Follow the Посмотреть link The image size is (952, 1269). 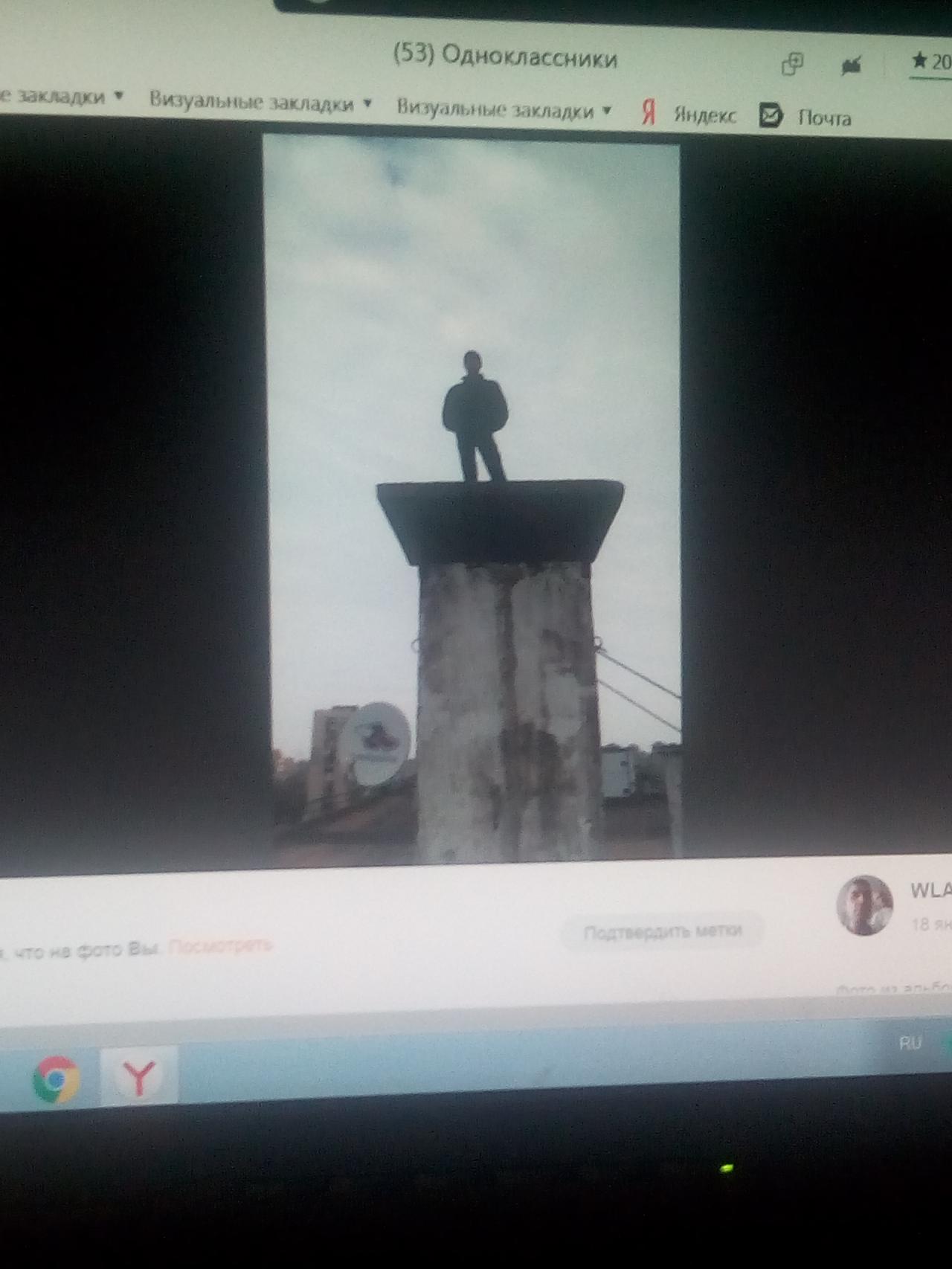click(x=221, y=946)
